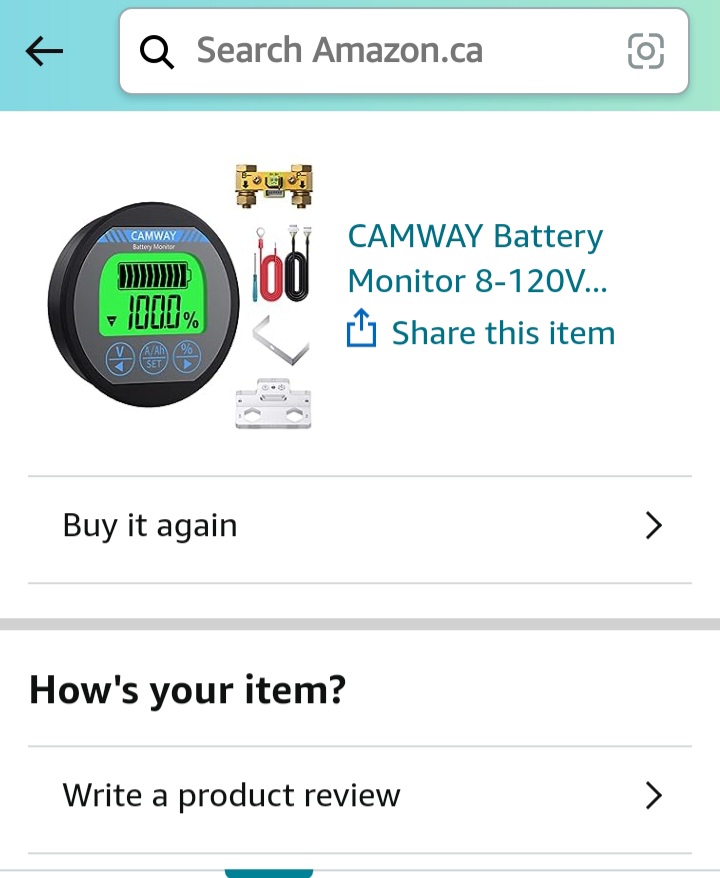720x878 pixels.
Task: Tap the lens icon inside the search bar
Action: pos(646,50)
